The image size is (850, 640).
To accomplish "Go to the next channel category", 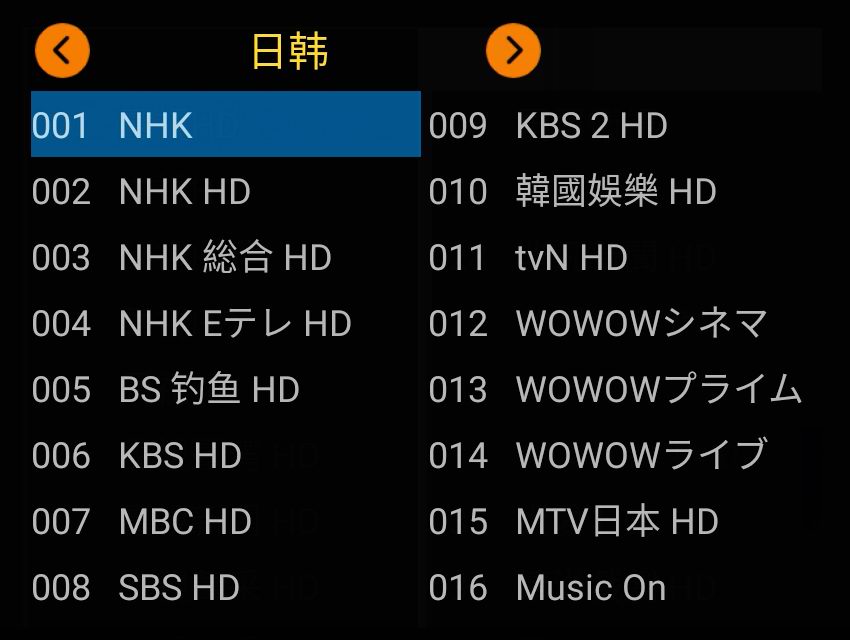I will (513, 51).
